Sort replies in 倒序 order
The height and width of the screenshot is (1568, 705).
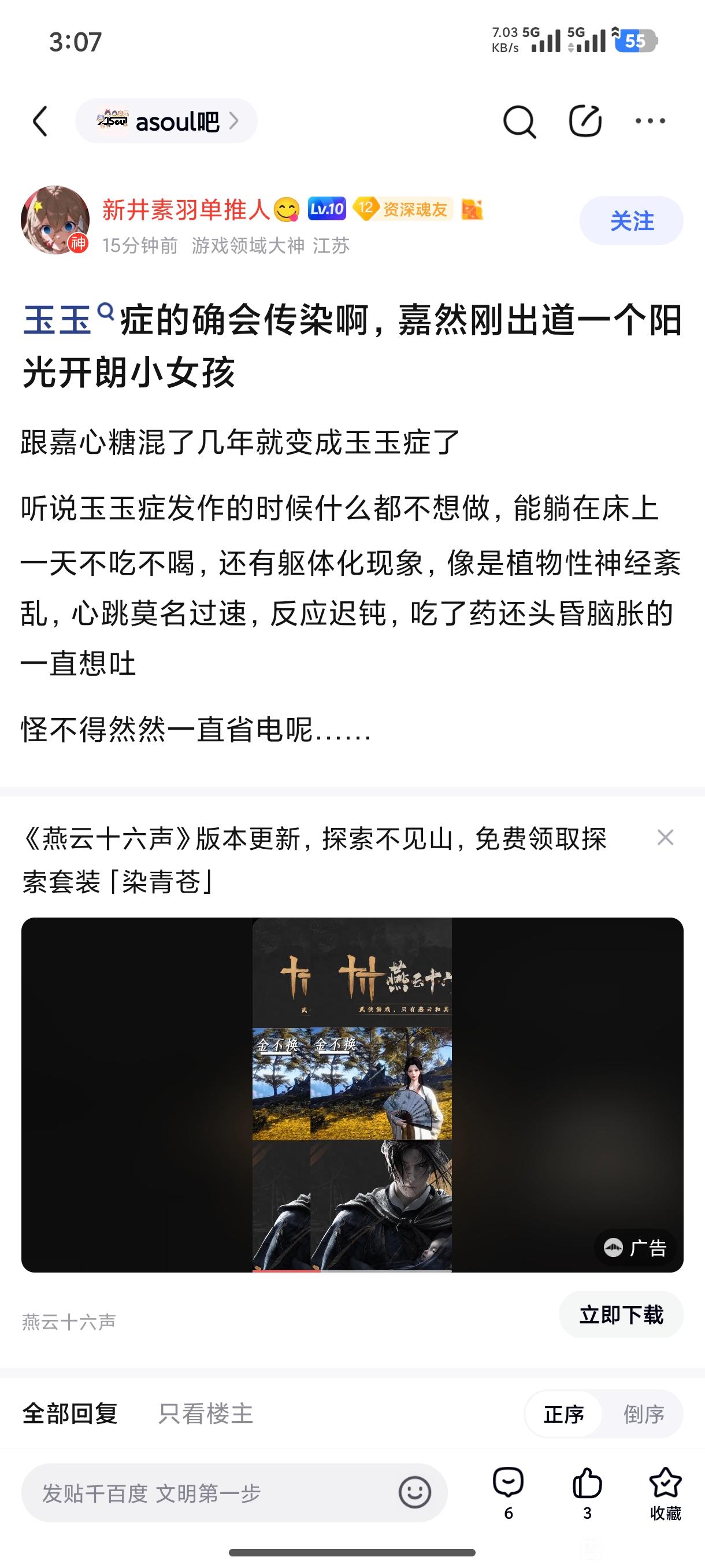[x=644, y=1414]
